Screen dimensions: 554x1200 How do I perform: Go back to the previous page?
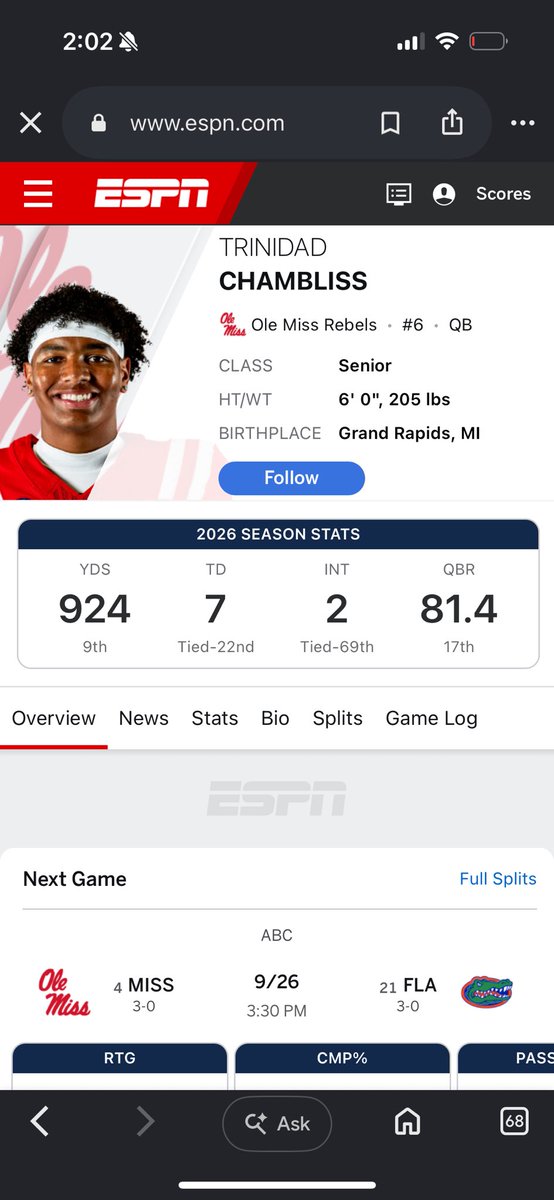click(x=40, y=1122)
